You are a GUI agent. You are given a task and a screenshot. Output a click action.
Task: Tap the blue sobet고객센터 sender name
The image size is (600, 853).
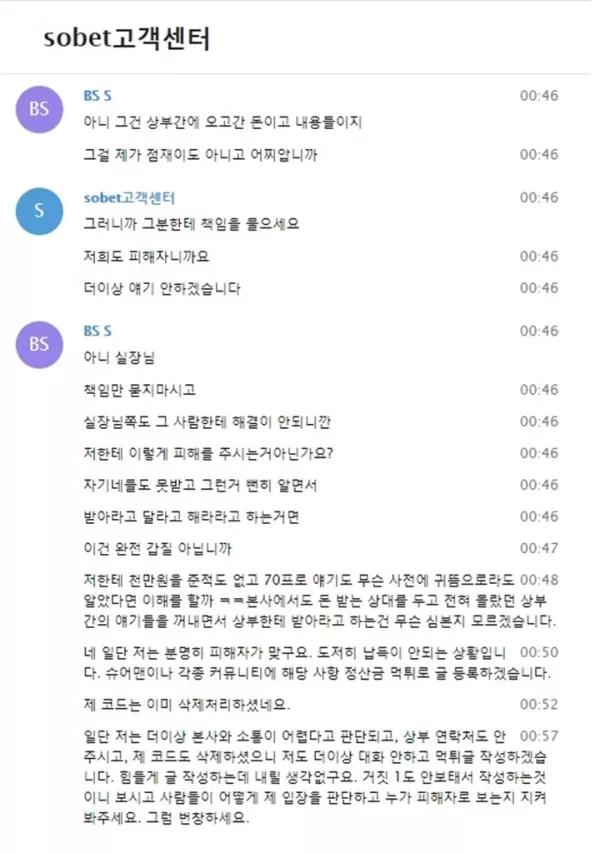click(129, 197)
